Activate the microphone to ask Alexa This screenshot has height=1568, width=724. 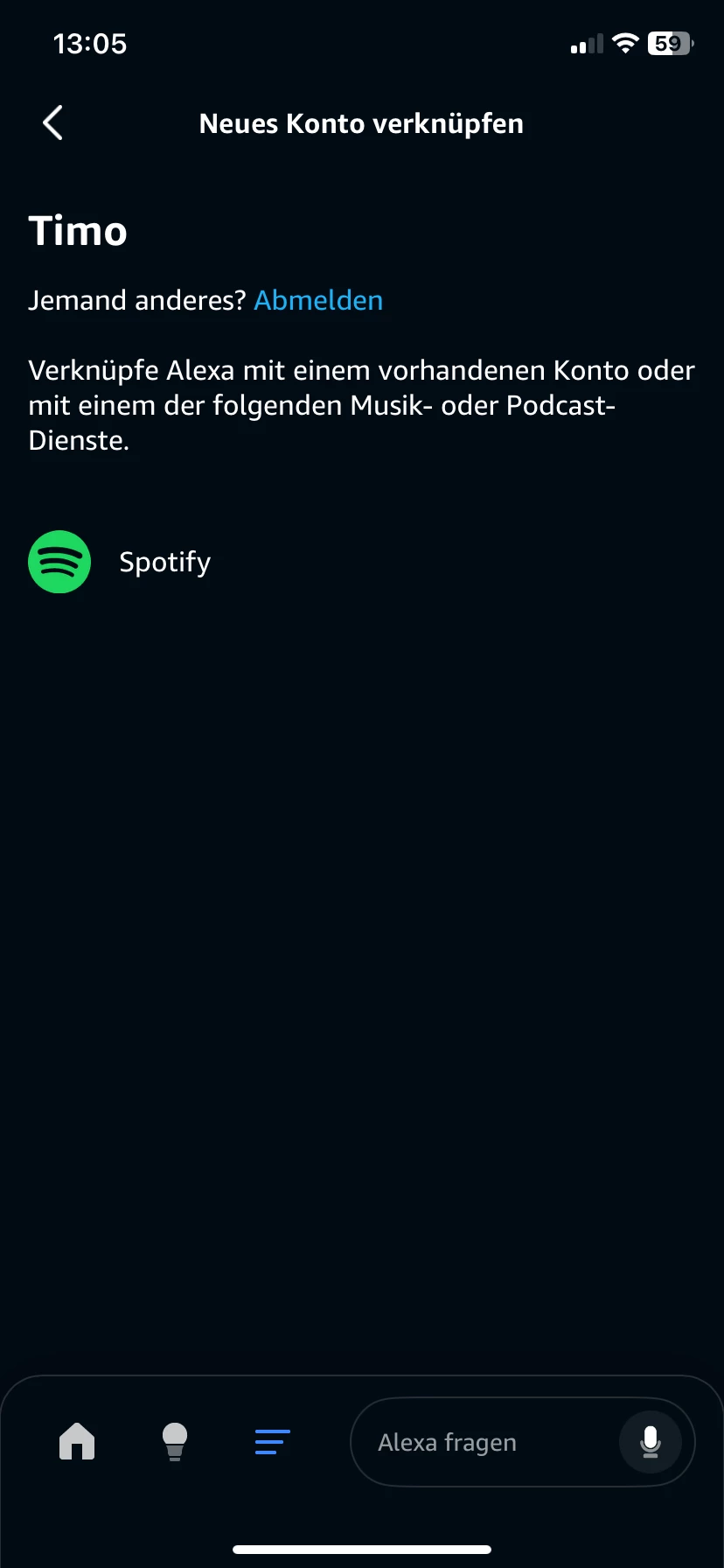[x=650, y=1442]
